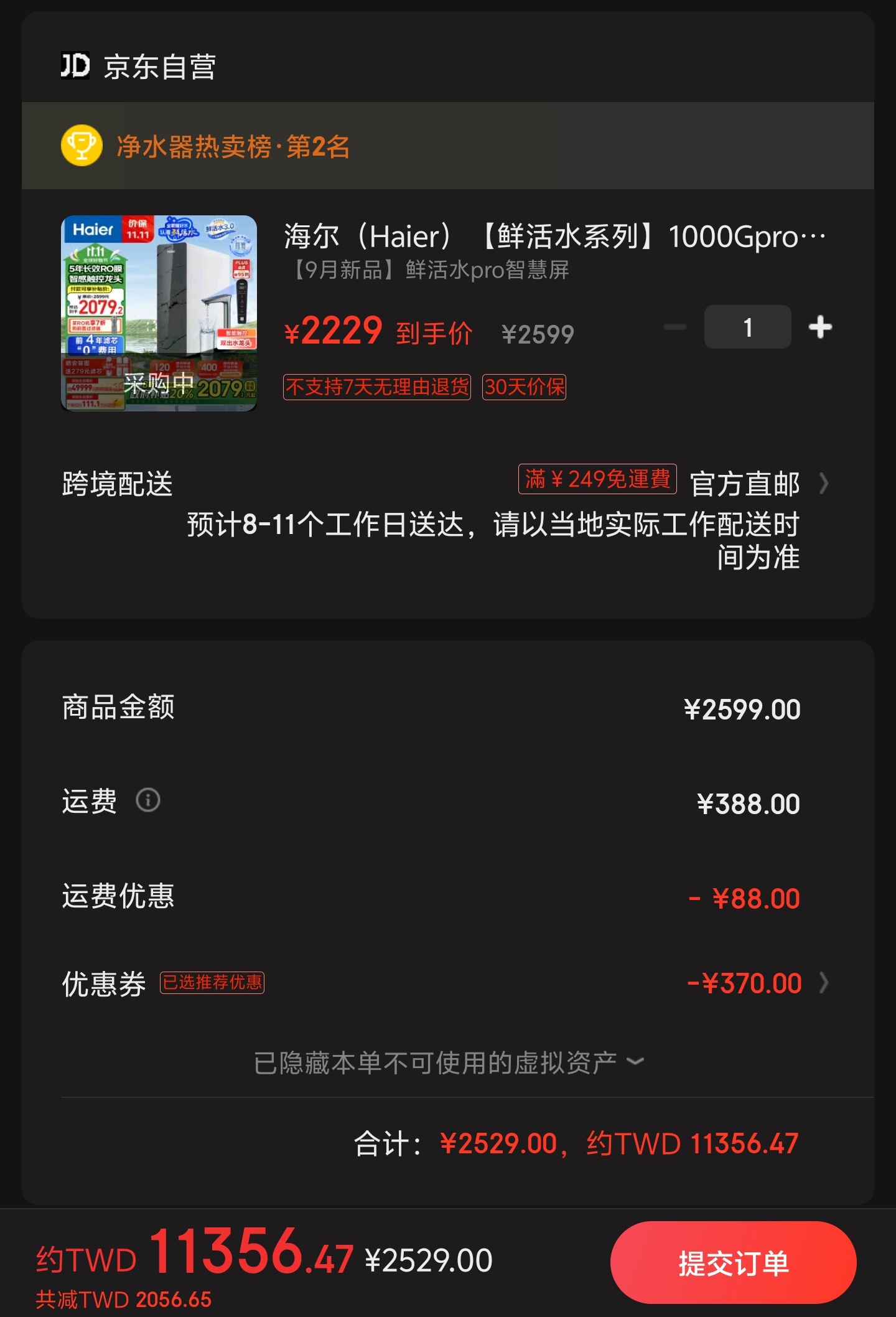Open 净水器热卖榜 ranking banner
This screenshot has height=1317, width=896.
click(x=233, y=147)
